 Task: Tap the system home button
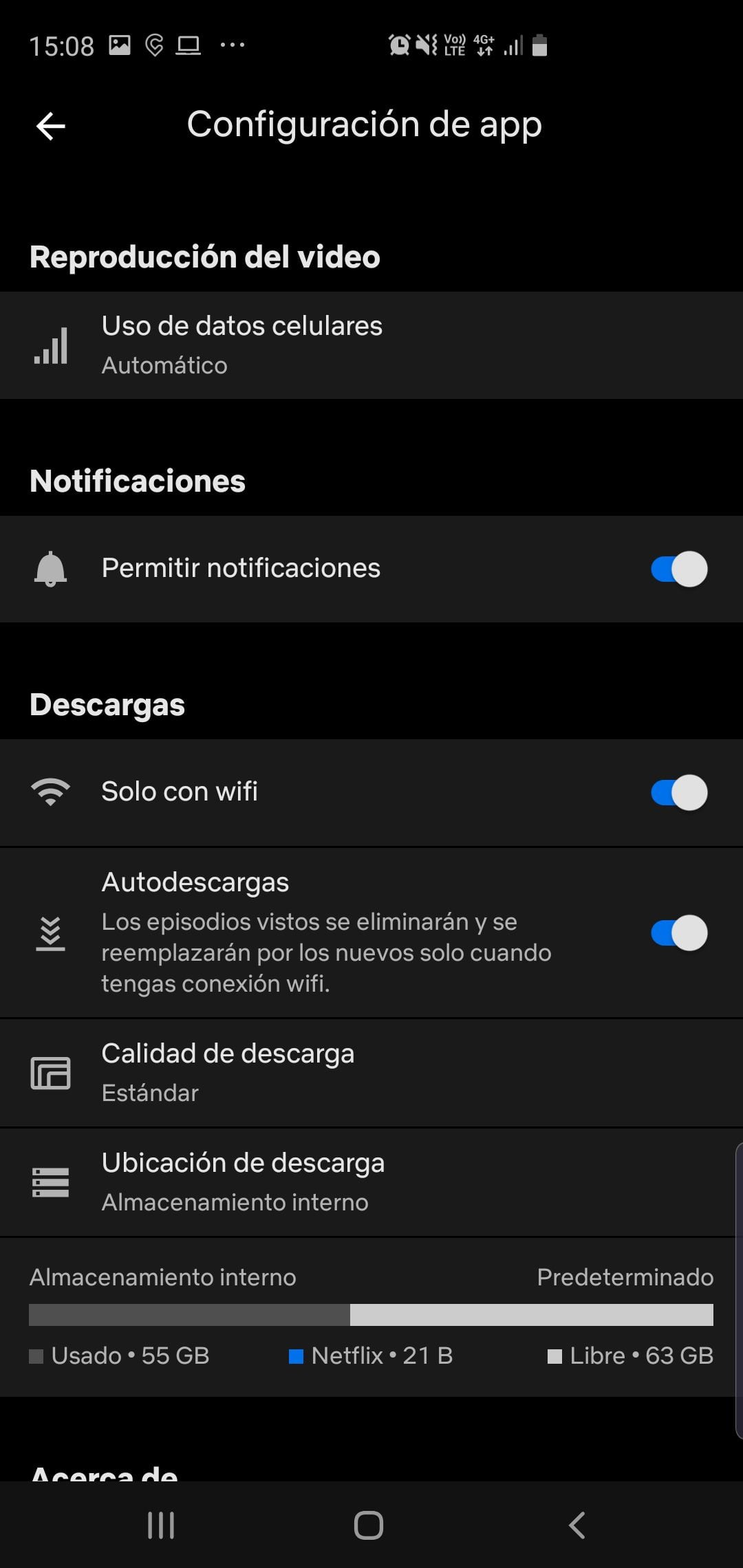[x=369, y=1525]
